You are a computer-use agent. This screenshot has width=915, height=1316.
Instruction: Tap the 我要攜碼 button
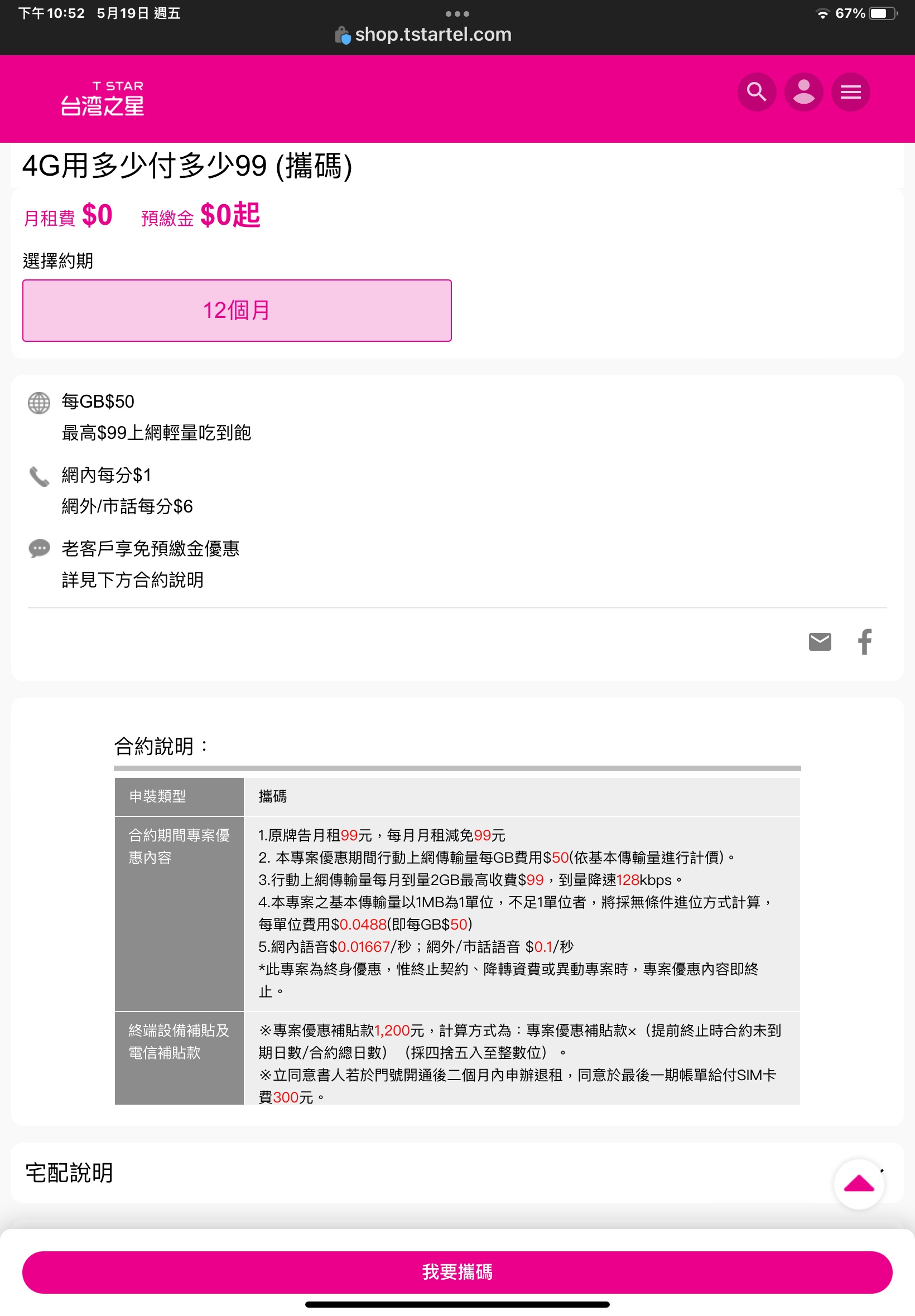457,1272
